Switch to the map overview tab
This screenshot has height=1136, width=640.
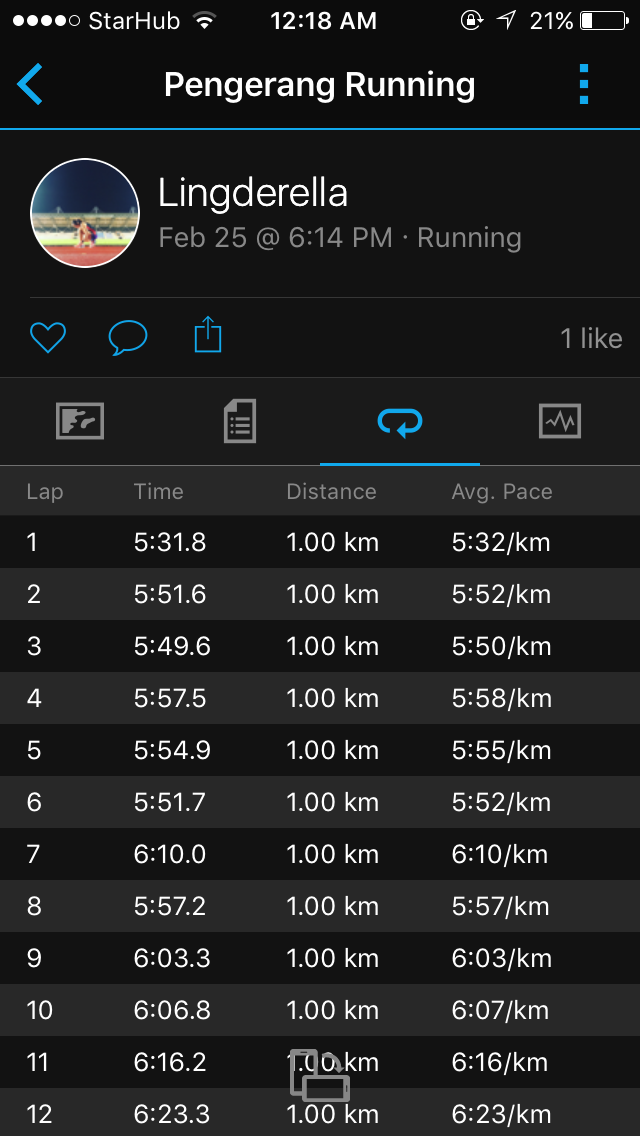pyautogui.click(x=80, y=421)
